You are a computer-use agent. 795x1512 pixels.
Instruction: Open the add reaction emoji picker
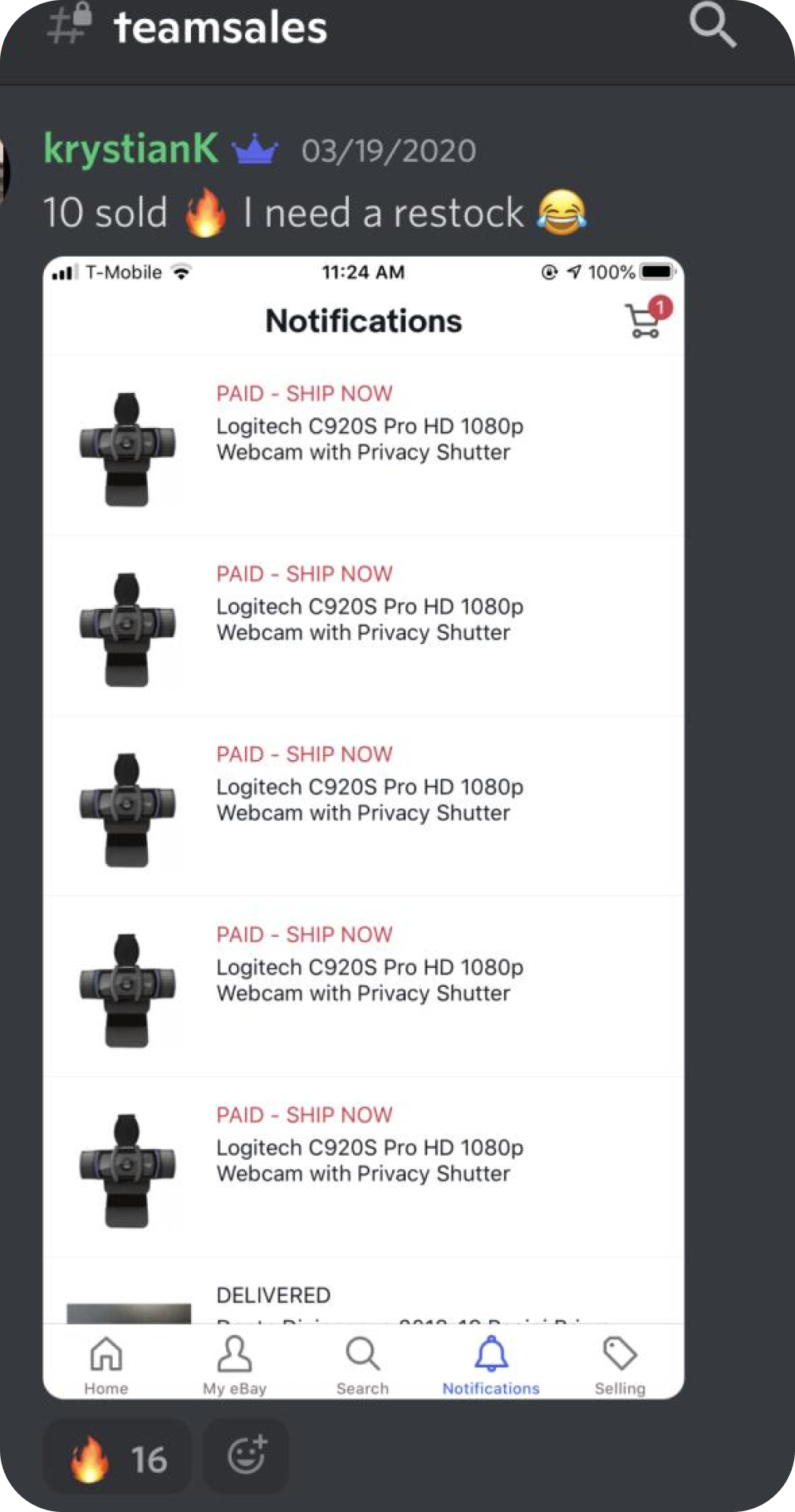pos(246,1456)
